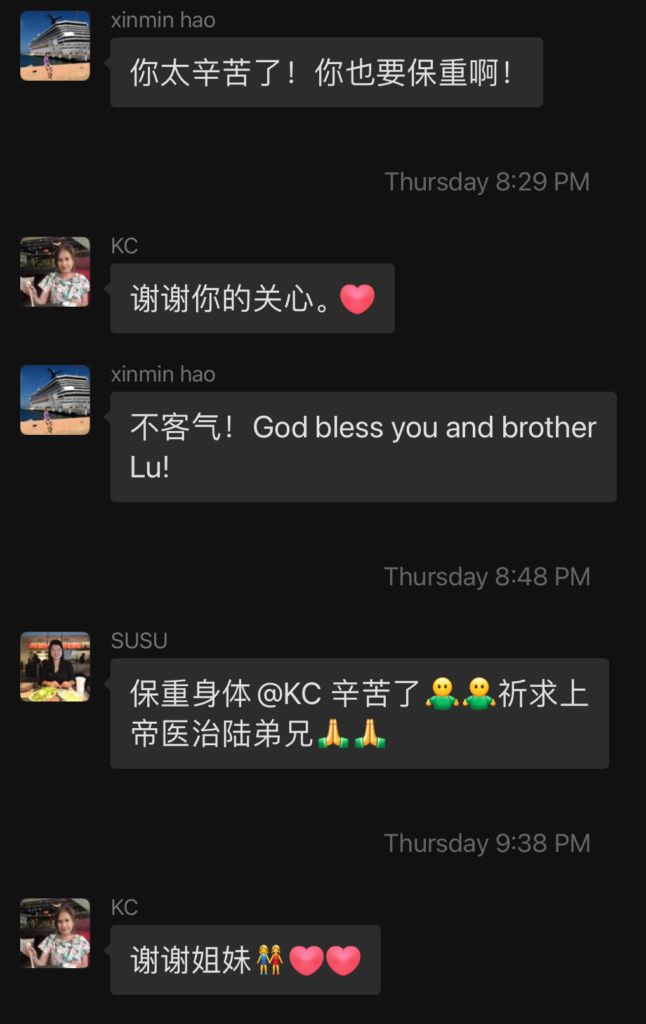The image size is (646, 1024).
Task: Open xinmin hao's avatar beside 你太辛苦了 message
Action: (55, 46)
